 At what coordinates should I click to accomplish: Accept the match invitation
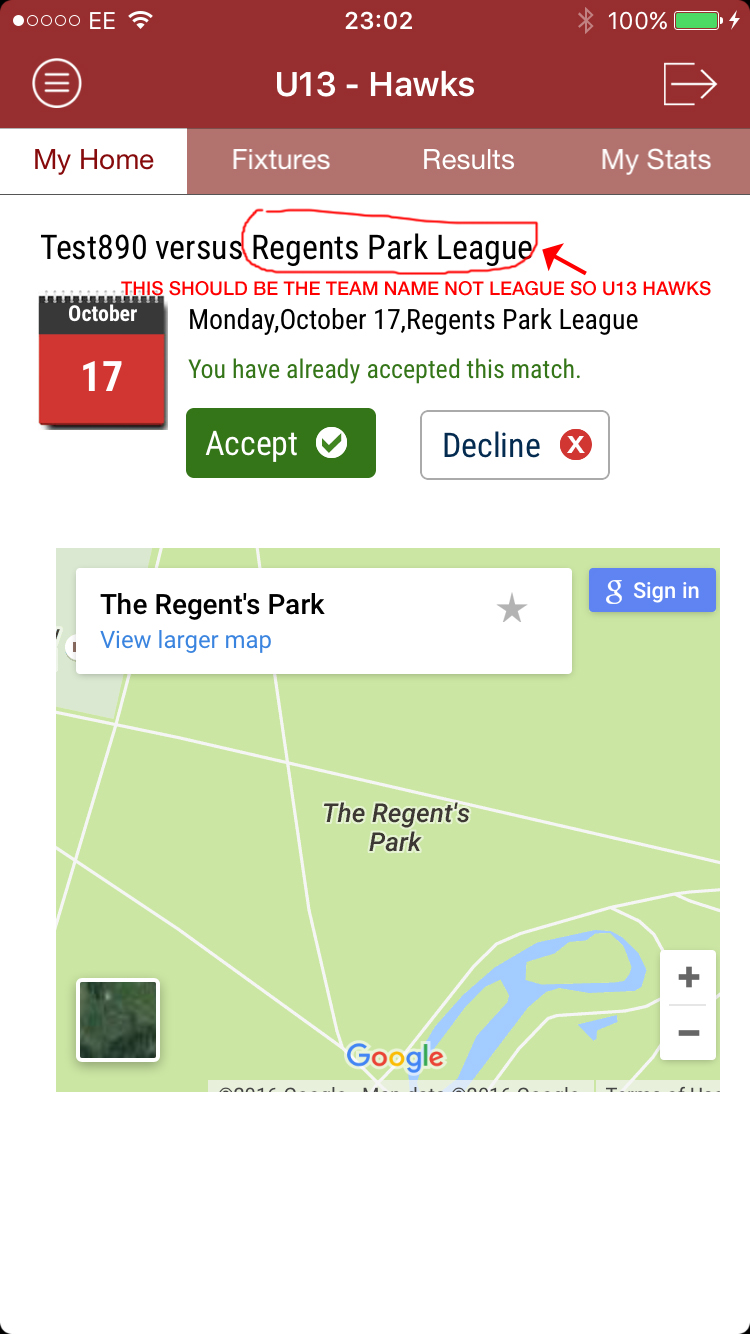click(281, 443)
